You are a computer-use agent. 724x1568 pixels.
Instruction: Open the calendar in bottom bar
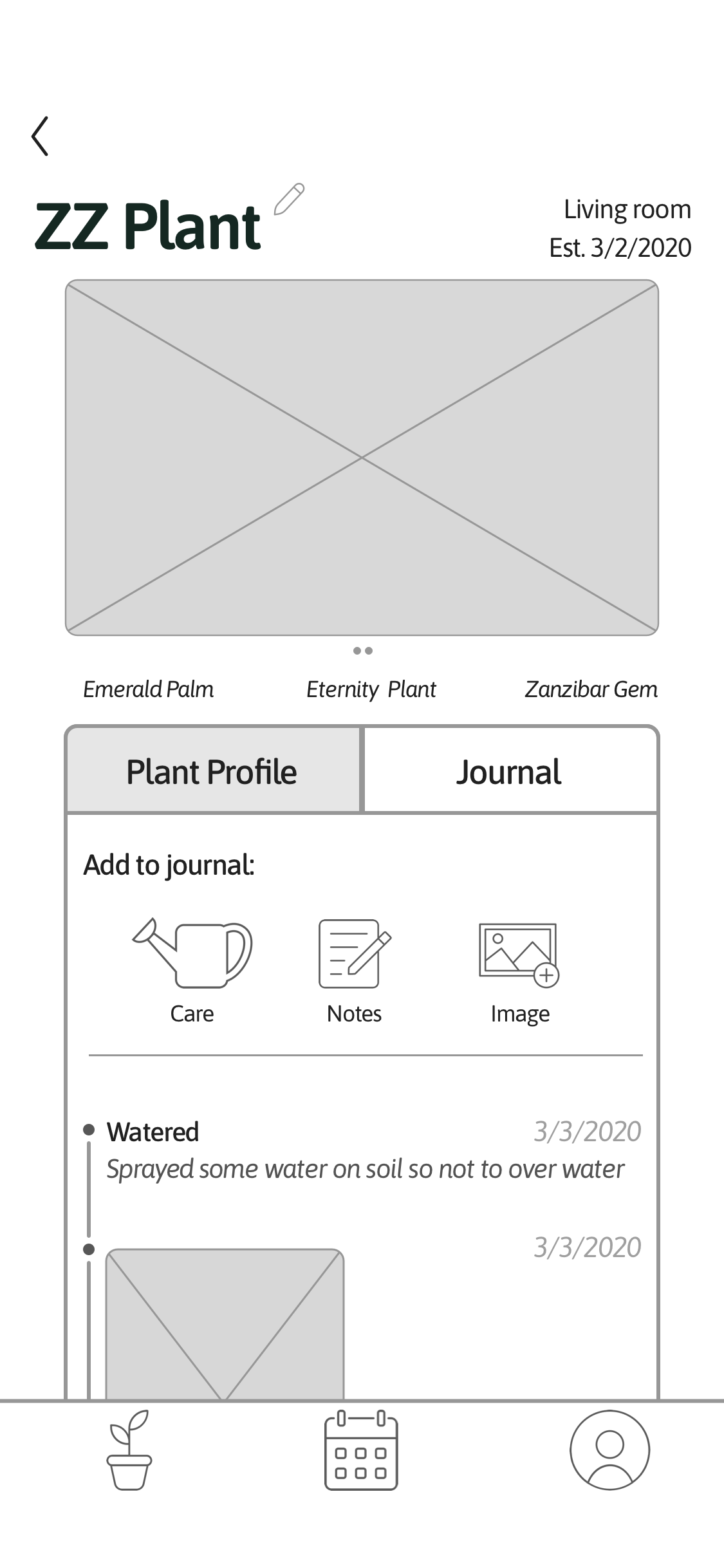361,1450
